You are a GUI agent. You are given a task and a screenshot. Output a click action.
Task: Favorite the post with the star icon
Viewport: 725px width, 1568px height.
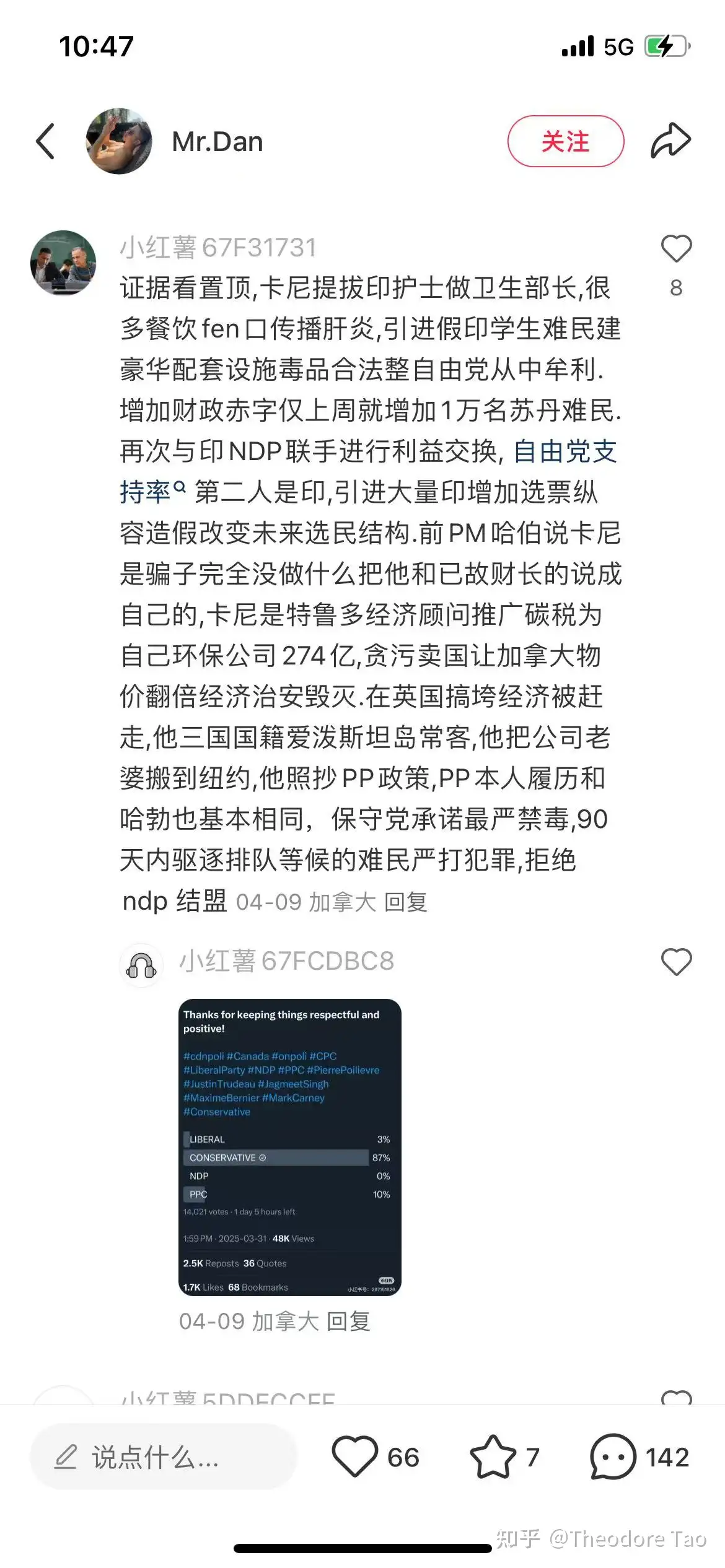pyautogui.click(x=493, y=1457)
